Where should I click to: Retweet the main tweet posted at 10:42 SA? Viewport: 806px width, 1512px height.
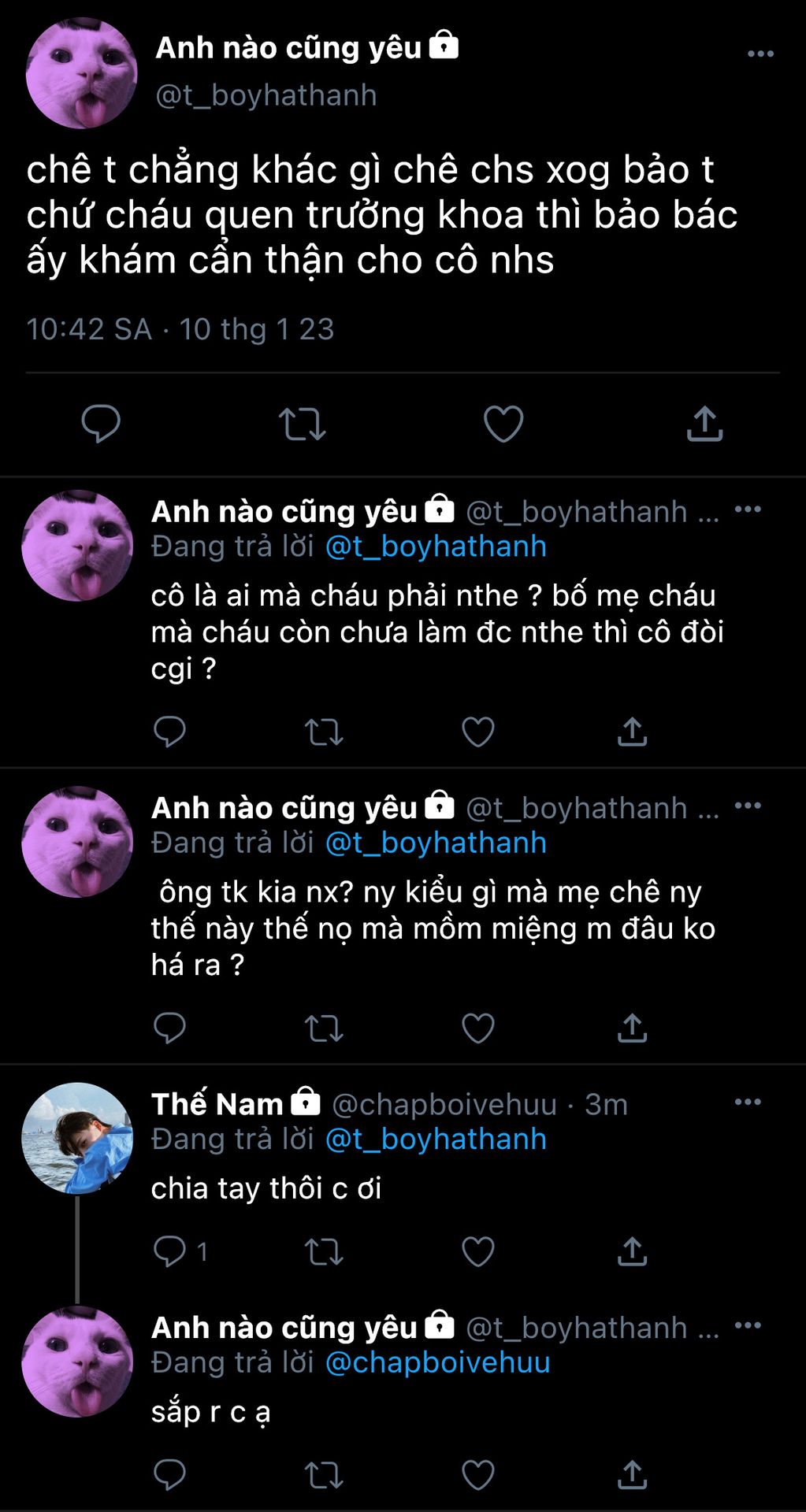click(303, 424)
